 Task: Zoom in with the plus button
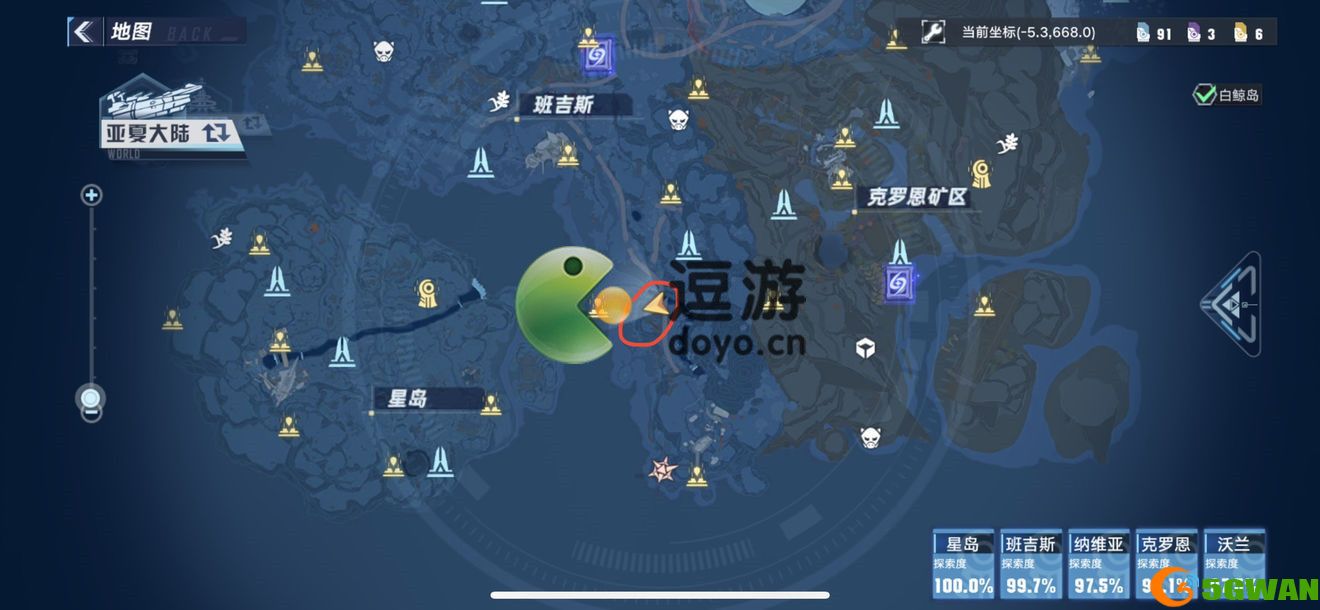coord(91,195)
